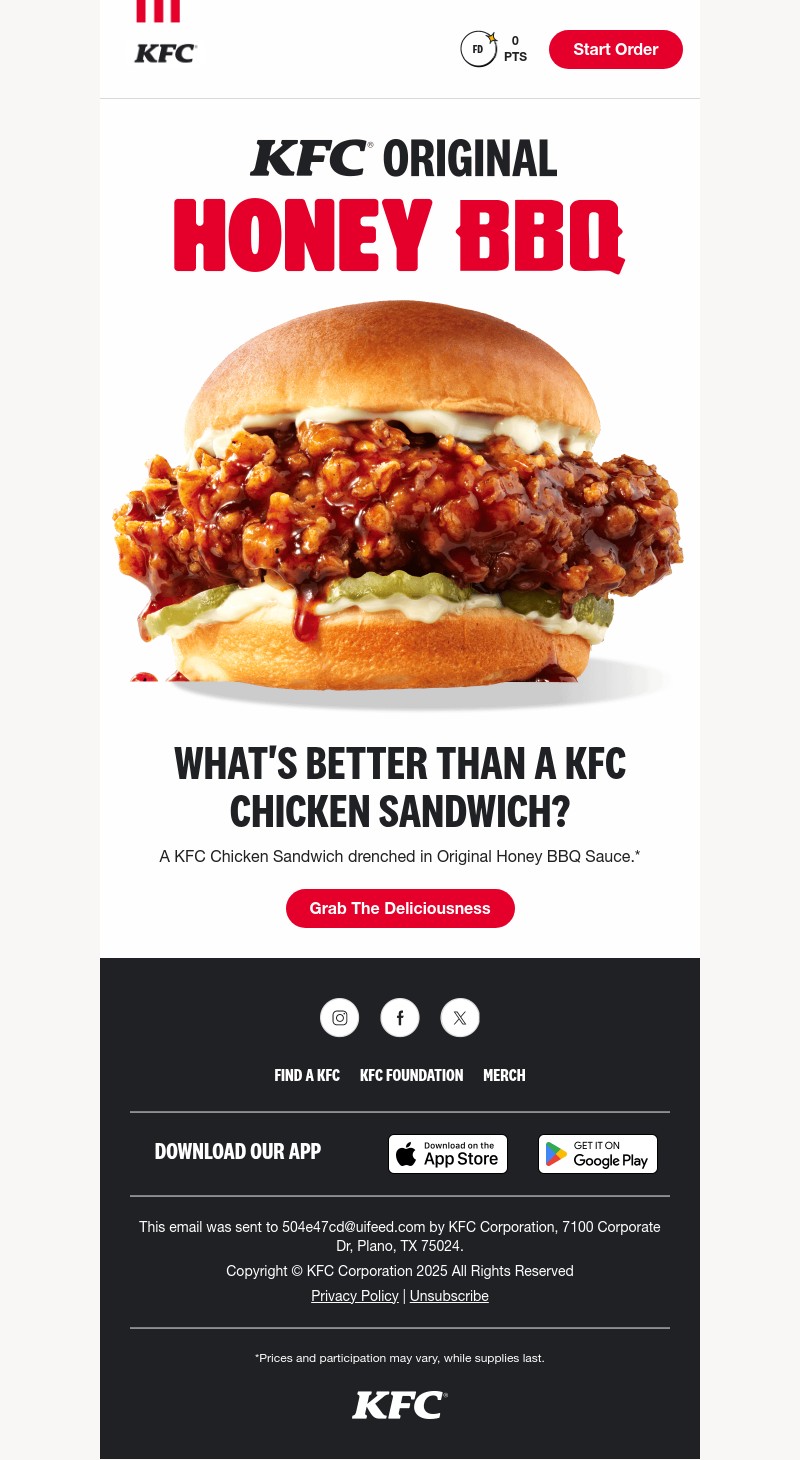Tap Grab The Deliciousness button

point(400,908)
